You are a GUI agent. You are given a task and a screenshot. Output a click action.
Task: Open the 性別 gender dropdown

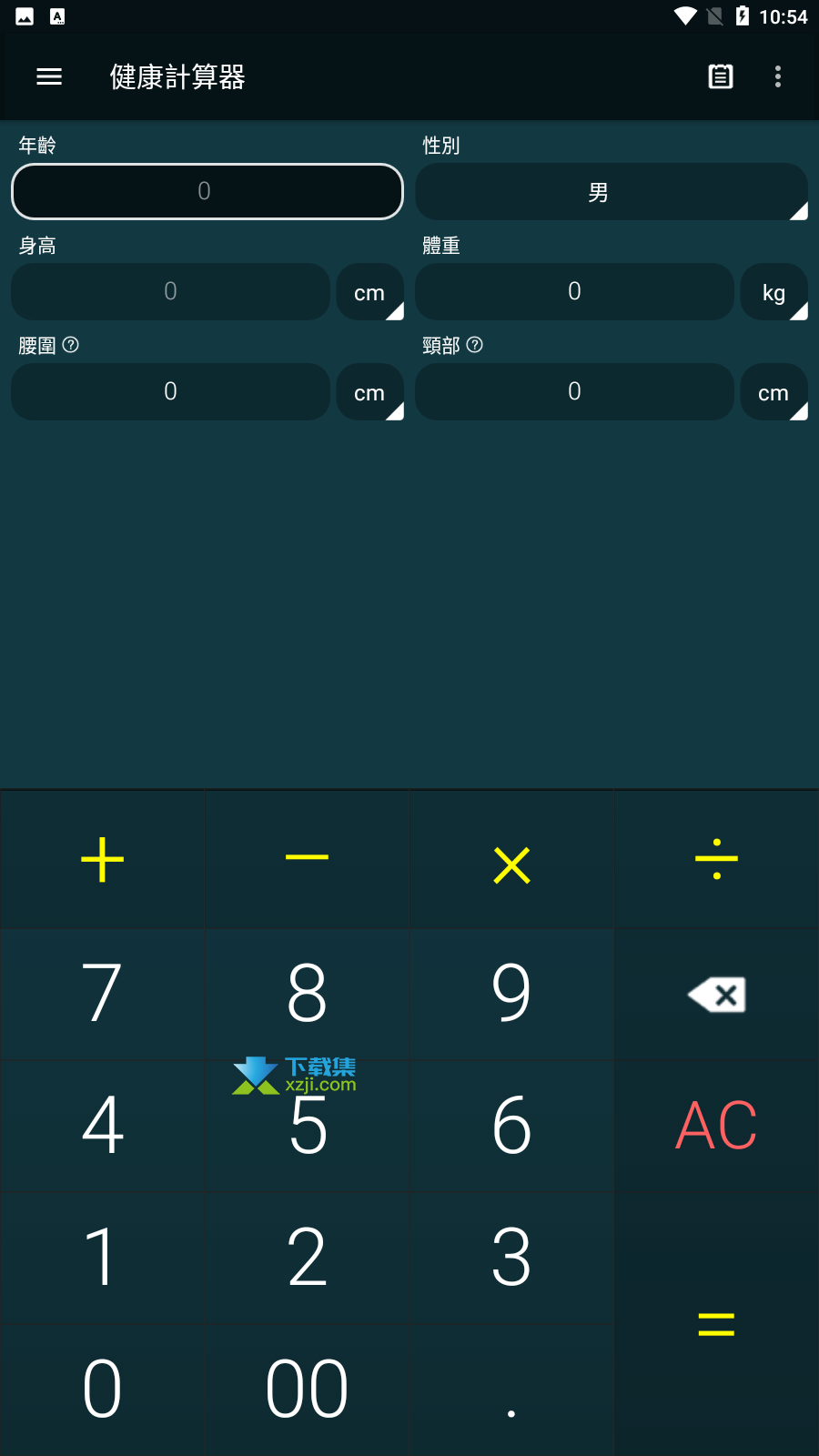pos(612,192)
